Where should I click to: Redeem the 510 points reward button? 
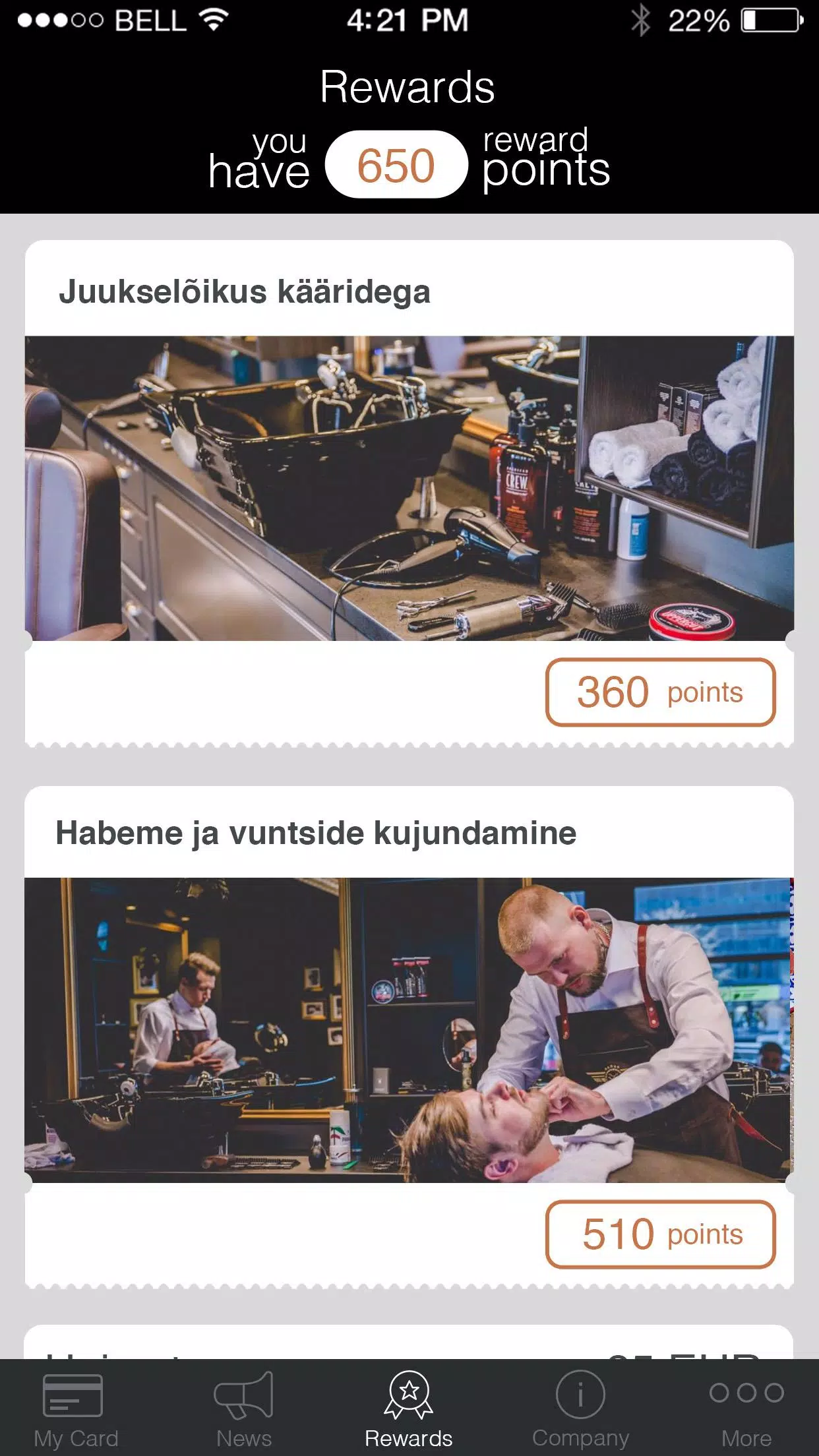tap(659, 1234)
